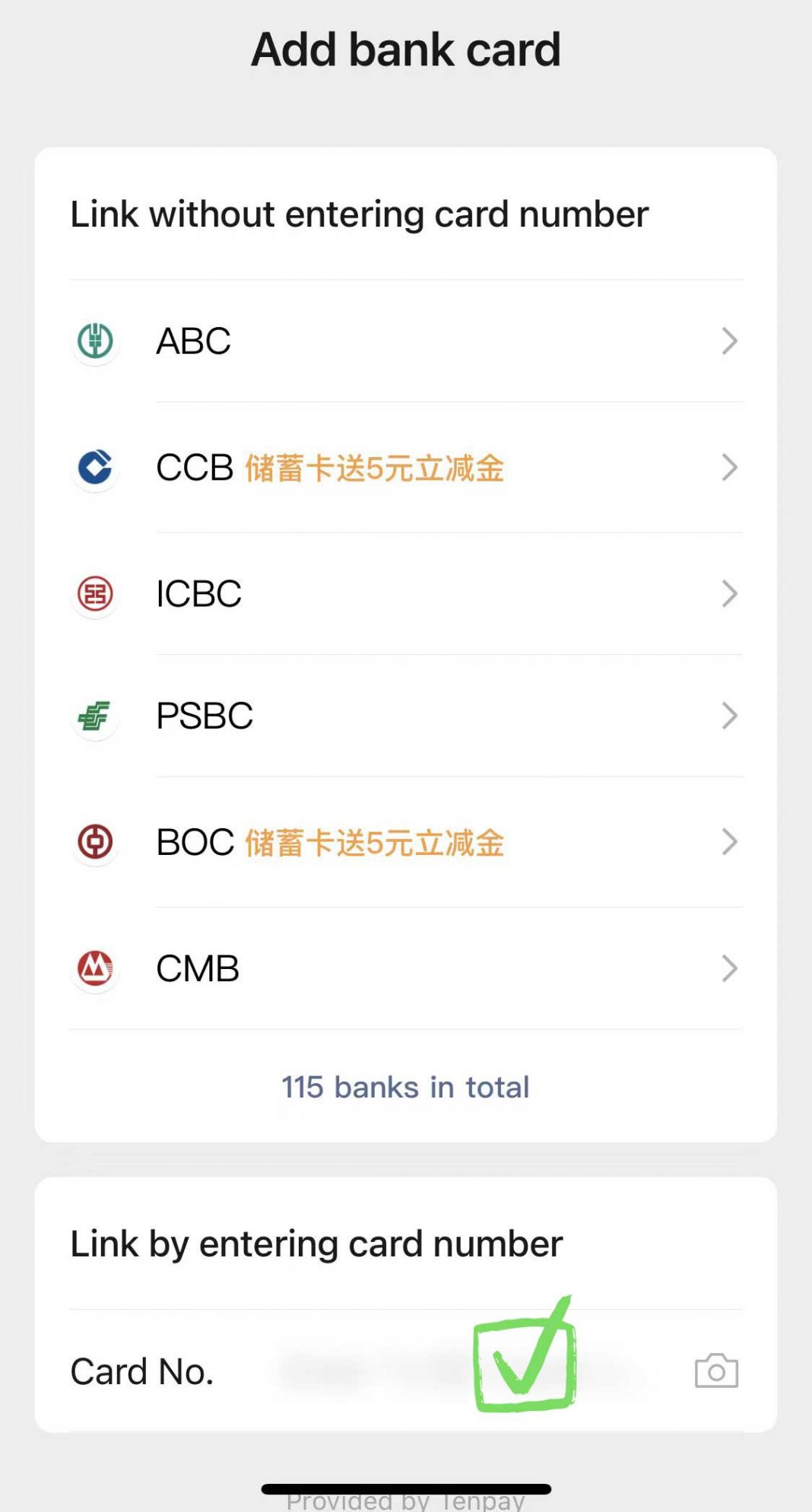Select the CCB 5元立减金 promotion text
Screen dimensions: 812x1512
pyautogui.click(x=374, y=469)
